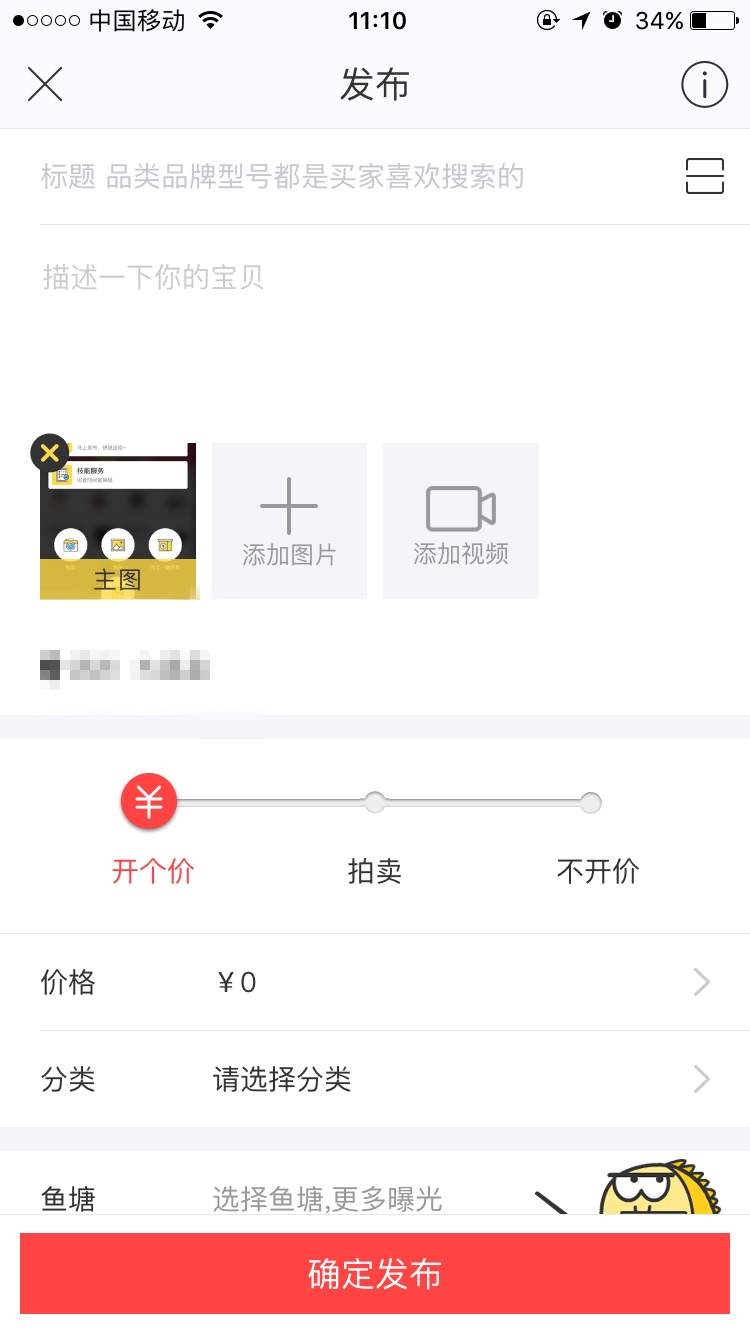Screen dimensions: 750x1334
Task: Tap the add image plus icon
Action: (x=289, y=508)
